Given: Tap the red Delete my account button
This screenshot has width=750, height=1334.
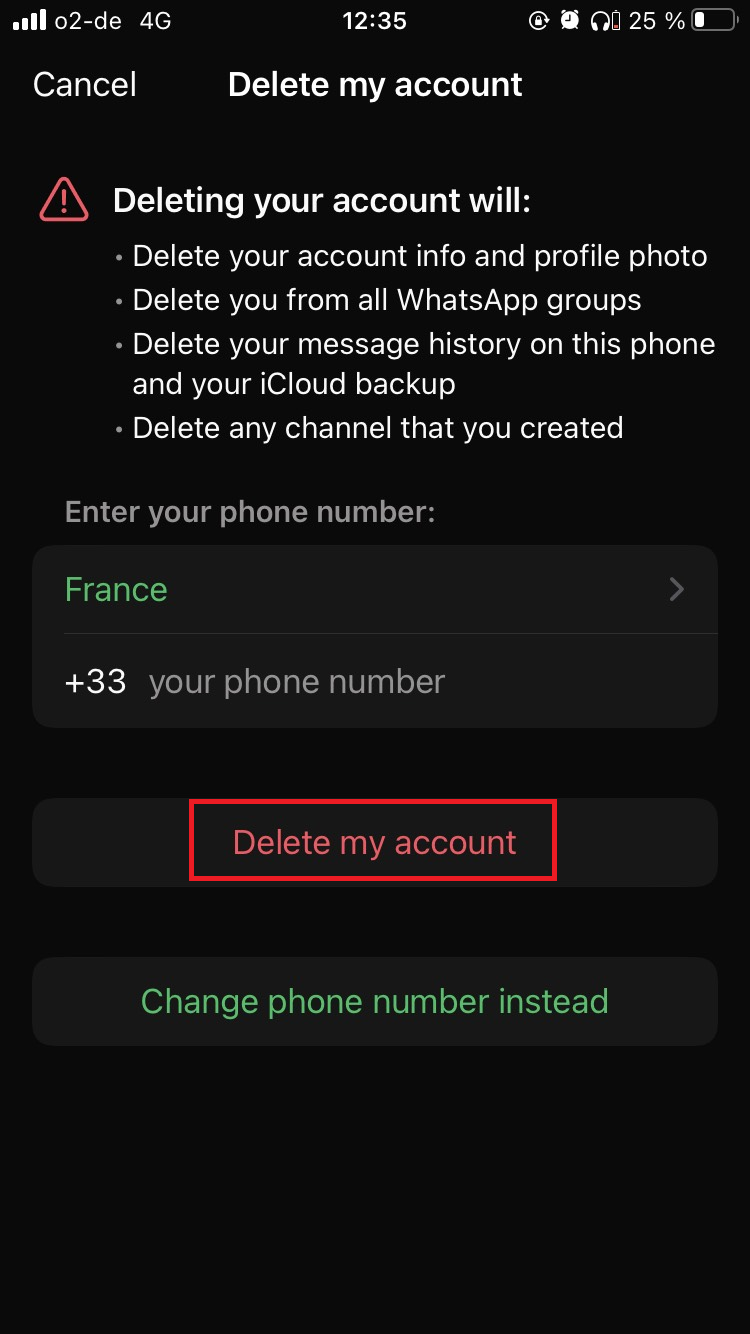Looking at the screenshot, I should 374,842.
